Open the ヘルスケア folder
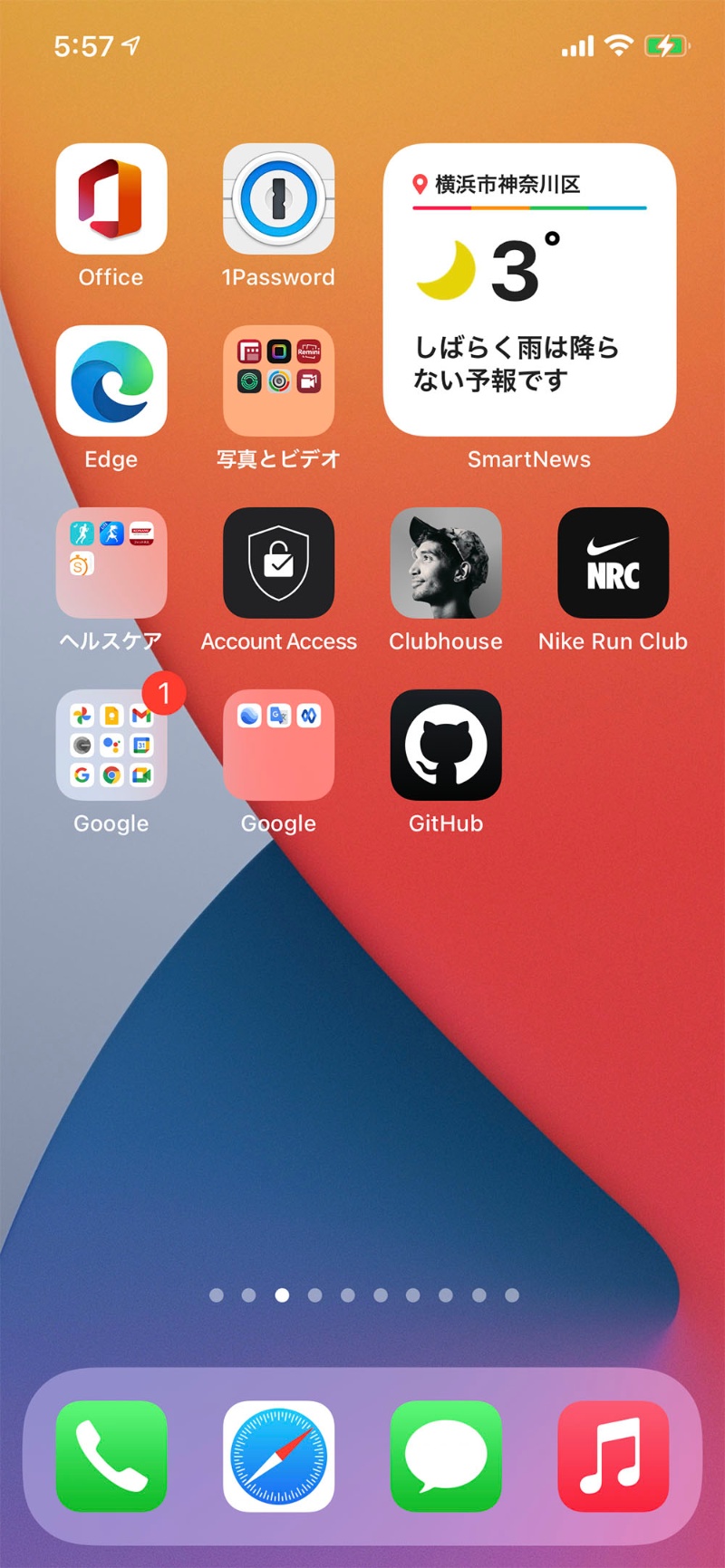This screenshot has width=725, height=1568. coord(111,563)
